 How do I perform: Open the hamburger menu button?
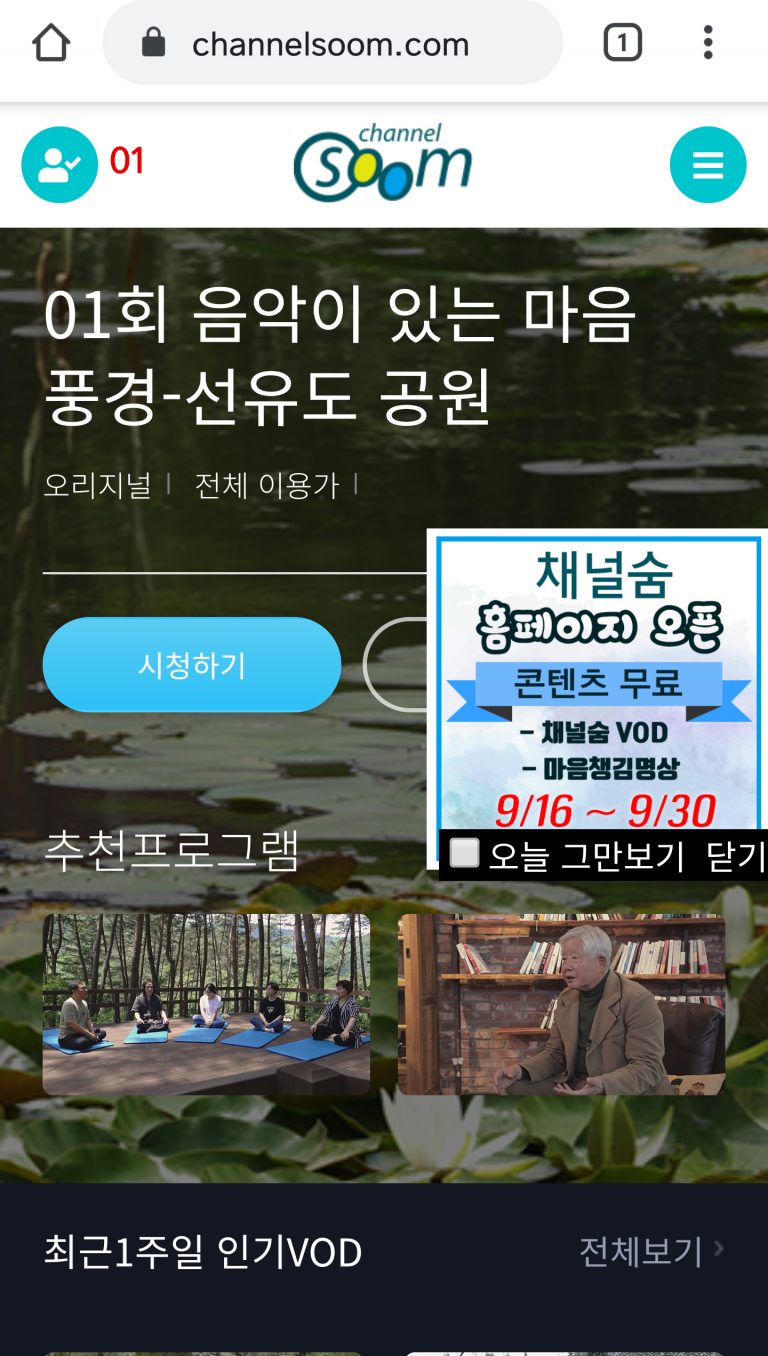pyautogui.click(x=708, y=165)
